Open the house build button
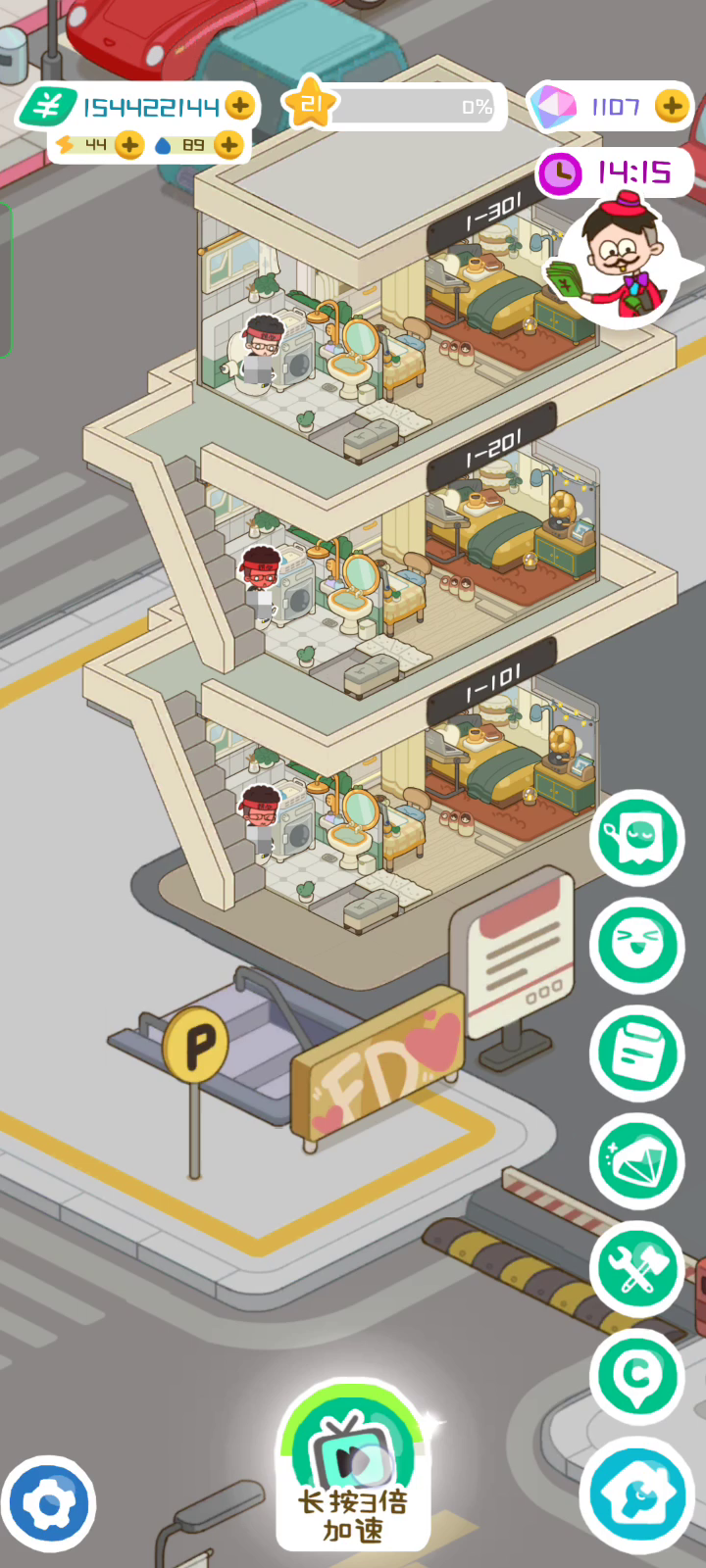 pyautogui.click(x=635, y=1496)
